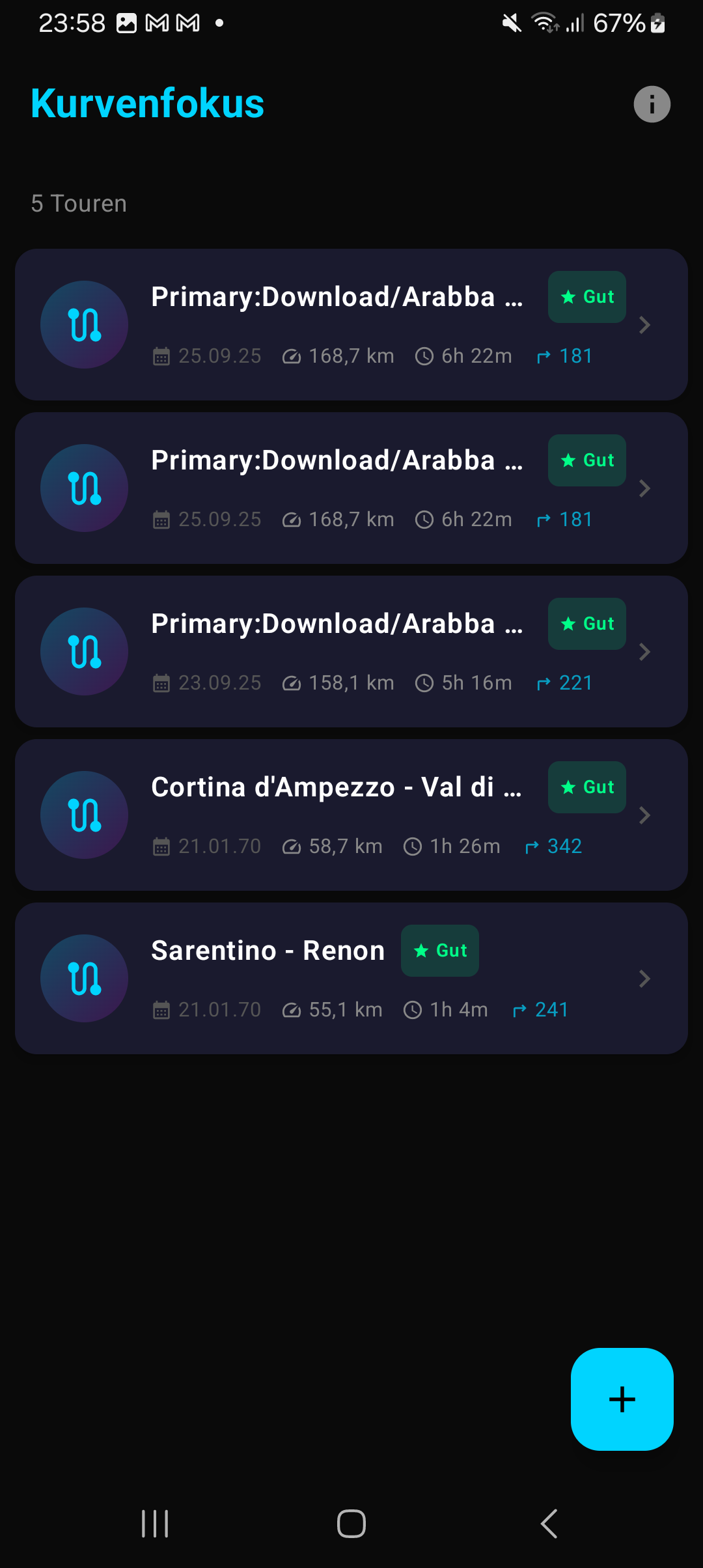Screen dimensions: 703x1568
Task: View the Sarentino - Renon tour
Action: 351,978
